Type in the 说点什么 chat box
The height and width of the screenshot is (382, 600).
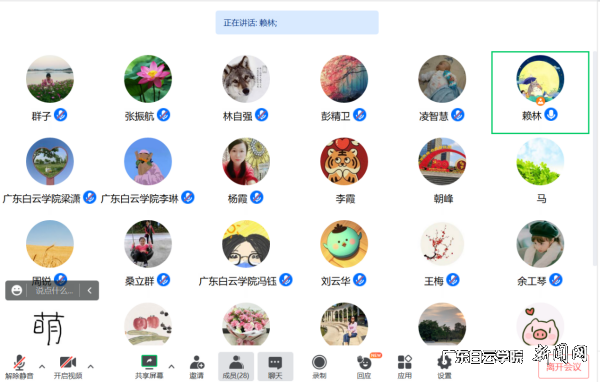54,291
